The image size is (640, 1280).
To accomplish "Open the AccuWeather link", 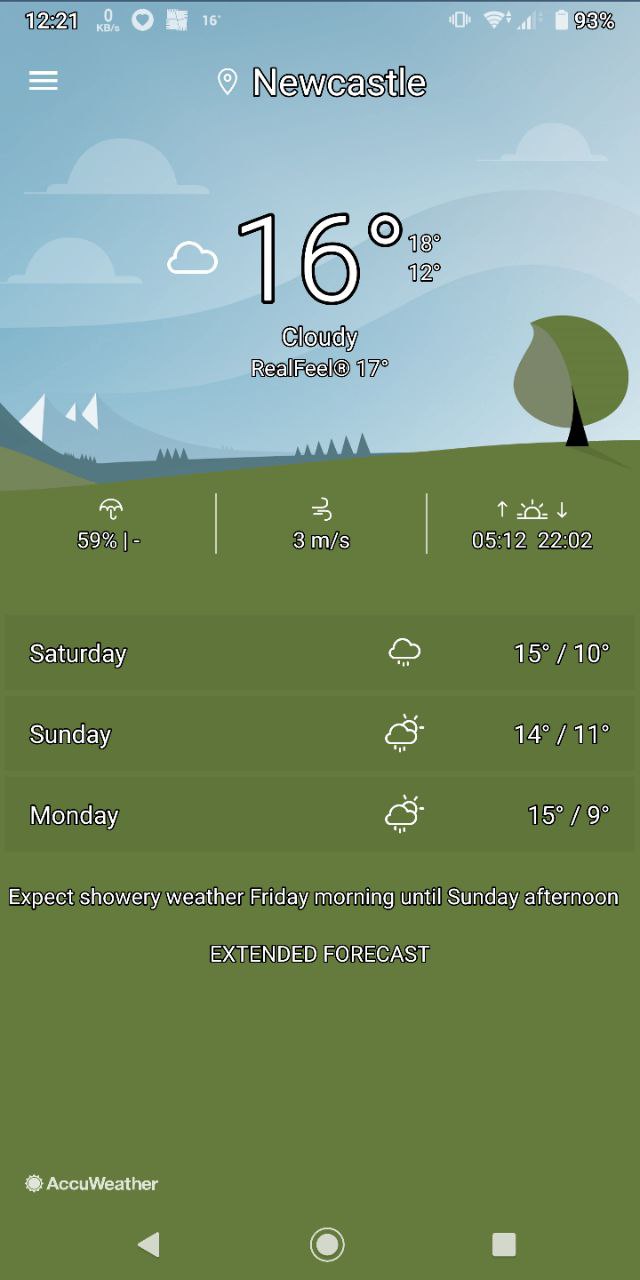I will 92,1183.
